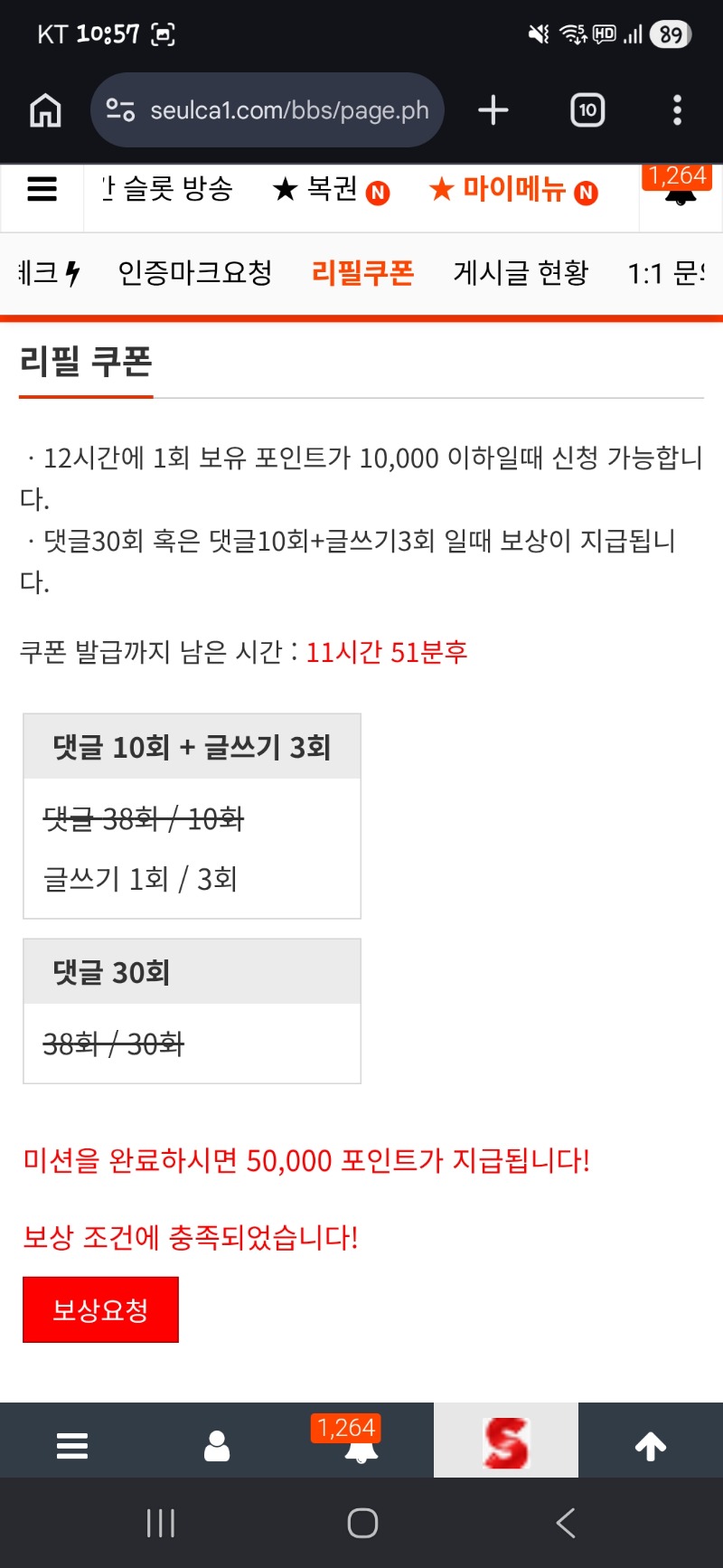Open the bottom bar menu icon
723x1568 pixels.
coord(72,1445)
